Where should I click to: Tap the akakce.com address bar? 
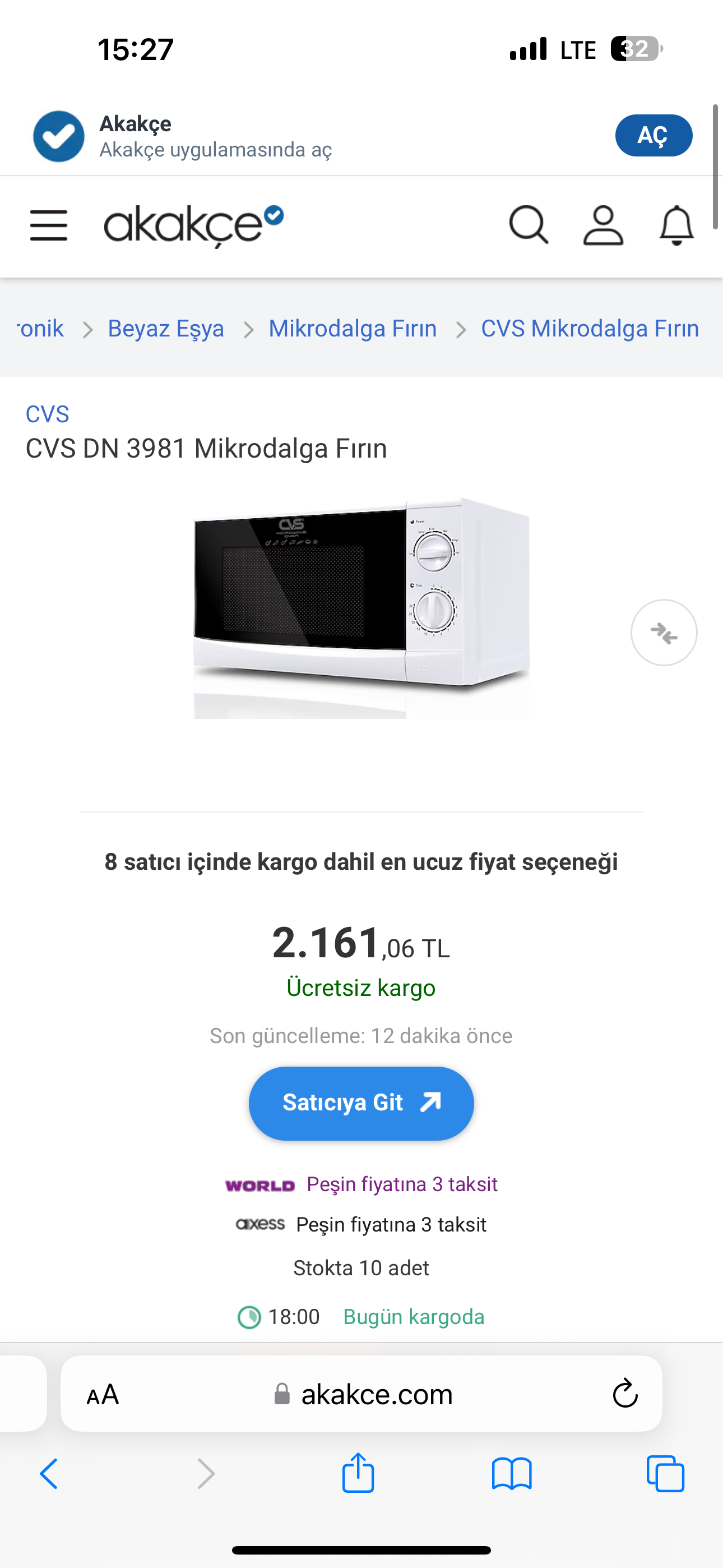[361, 1394]
